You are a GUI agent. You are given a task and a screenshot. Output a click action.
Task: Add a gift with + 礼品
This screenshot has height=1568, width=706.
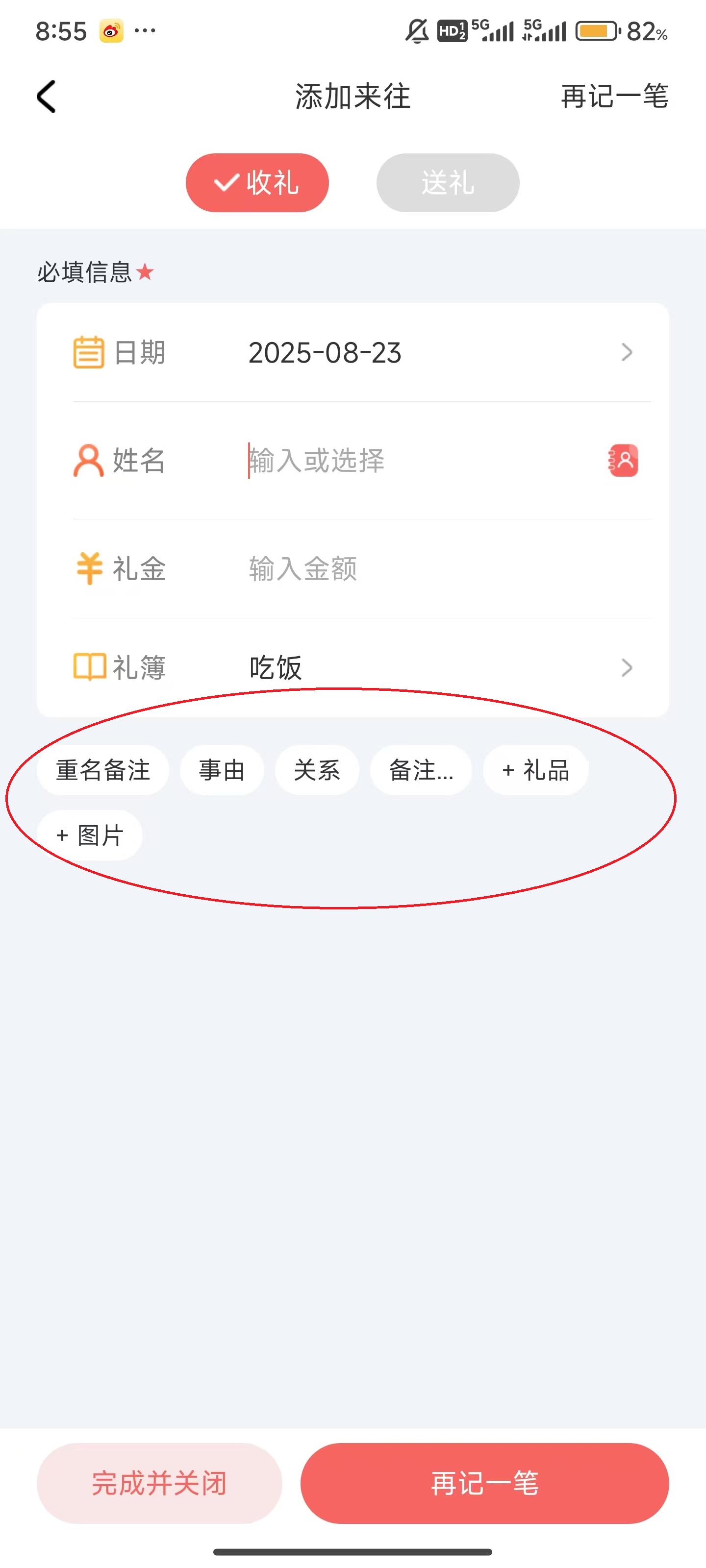[535, 770]
